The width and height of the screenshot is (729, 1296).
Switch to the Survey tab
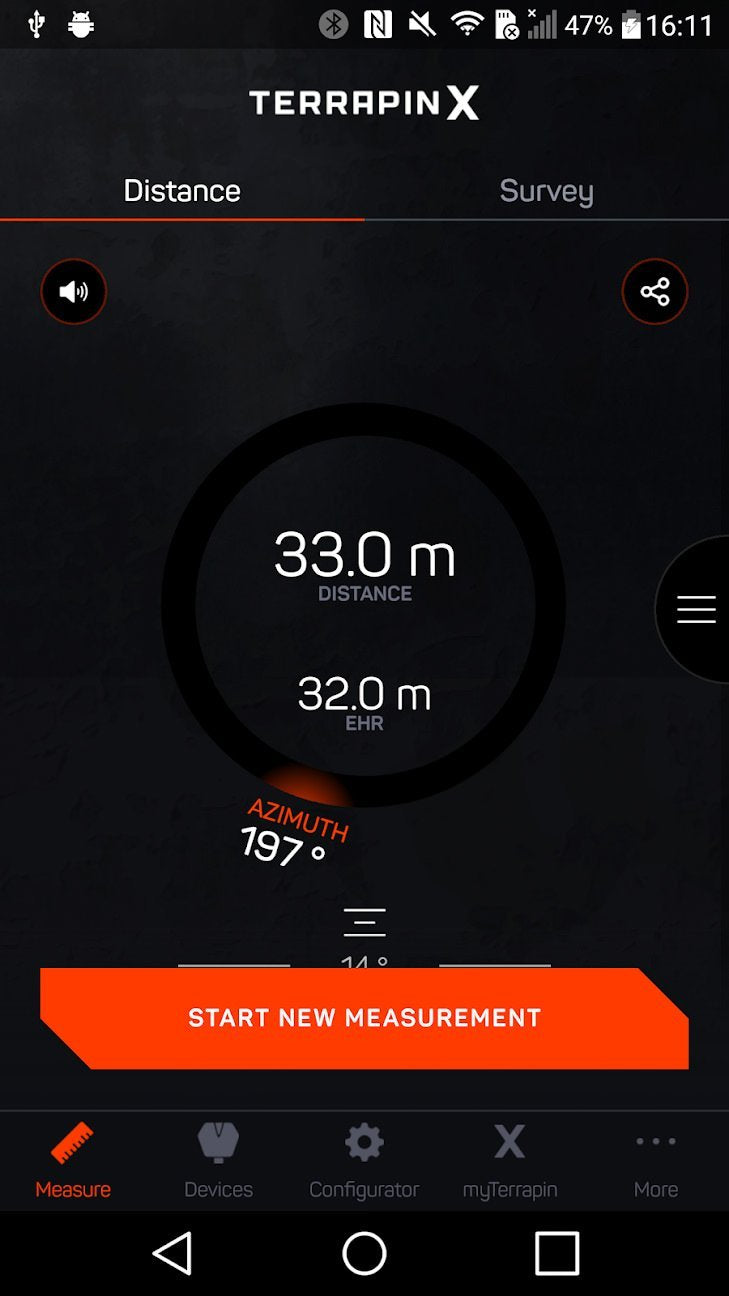pos(546,191)
